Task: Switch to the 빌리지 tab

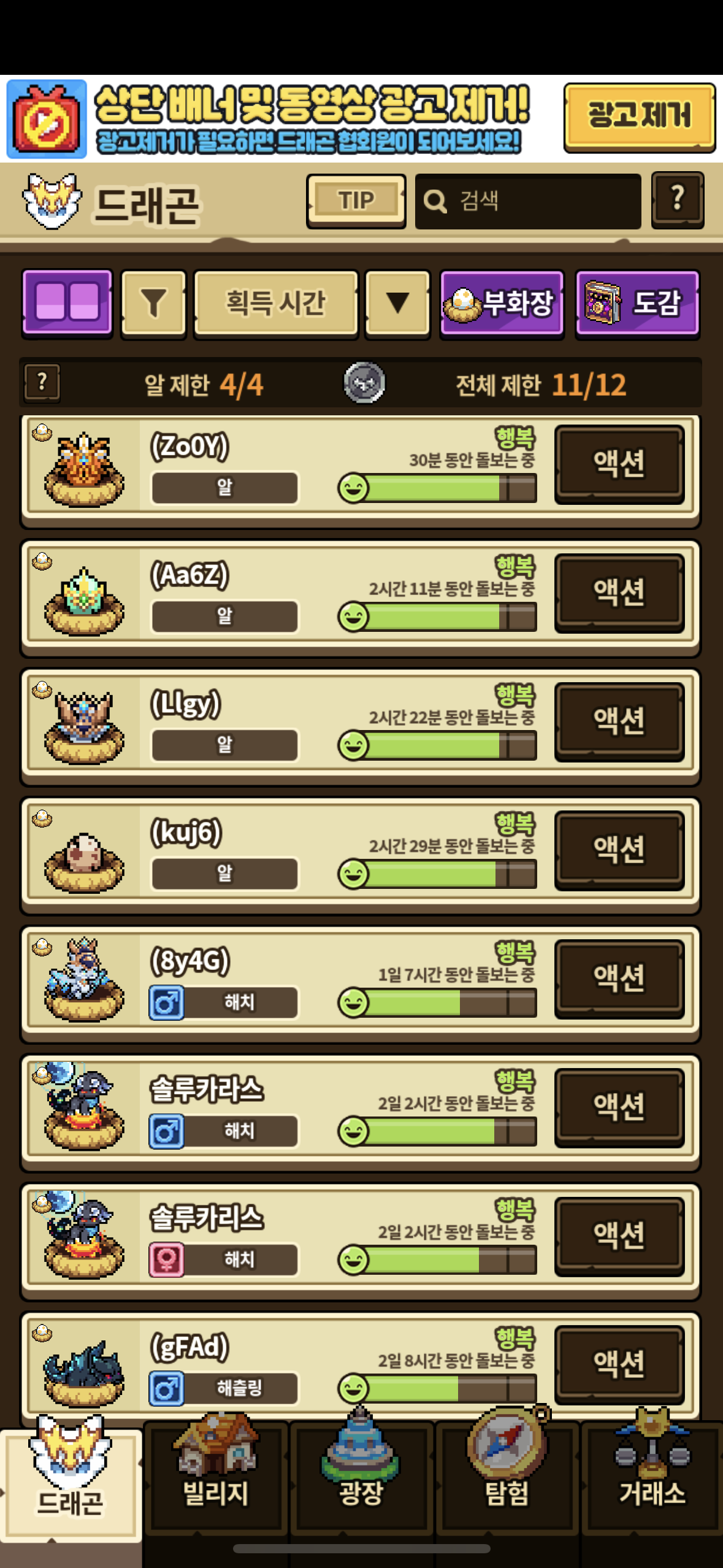Action: [216, 1478]
